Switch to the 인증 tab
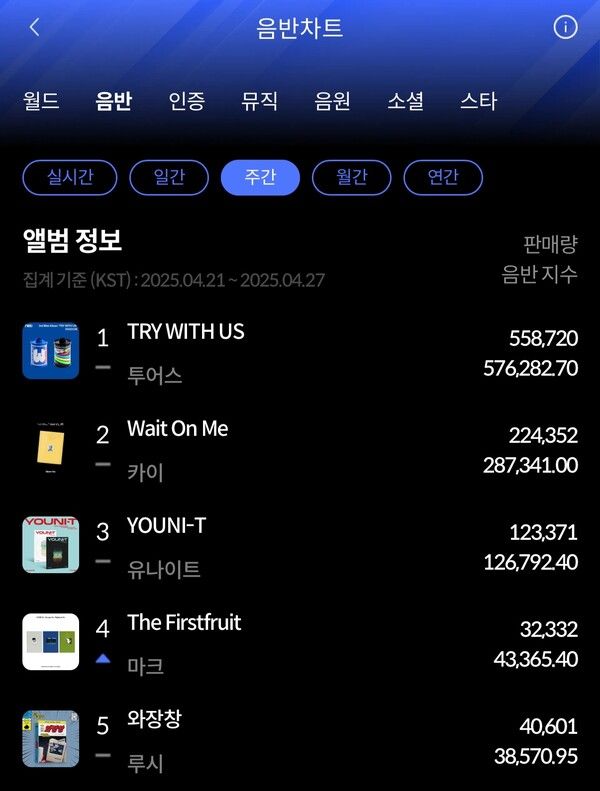This screenshot has width=600, height=791. pos(187,101)
